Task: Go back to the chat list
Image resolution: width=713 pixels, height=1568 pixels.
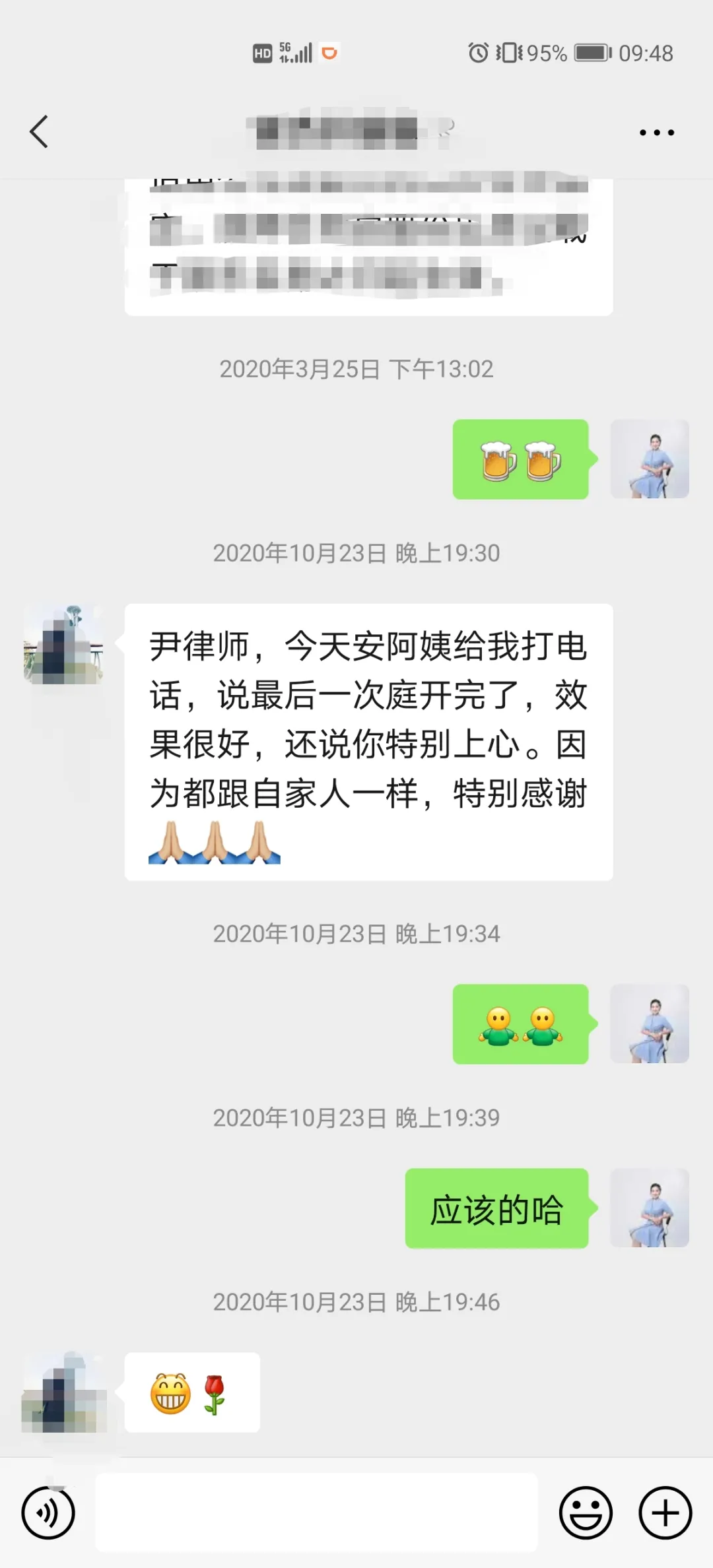Action: point(40,131)
